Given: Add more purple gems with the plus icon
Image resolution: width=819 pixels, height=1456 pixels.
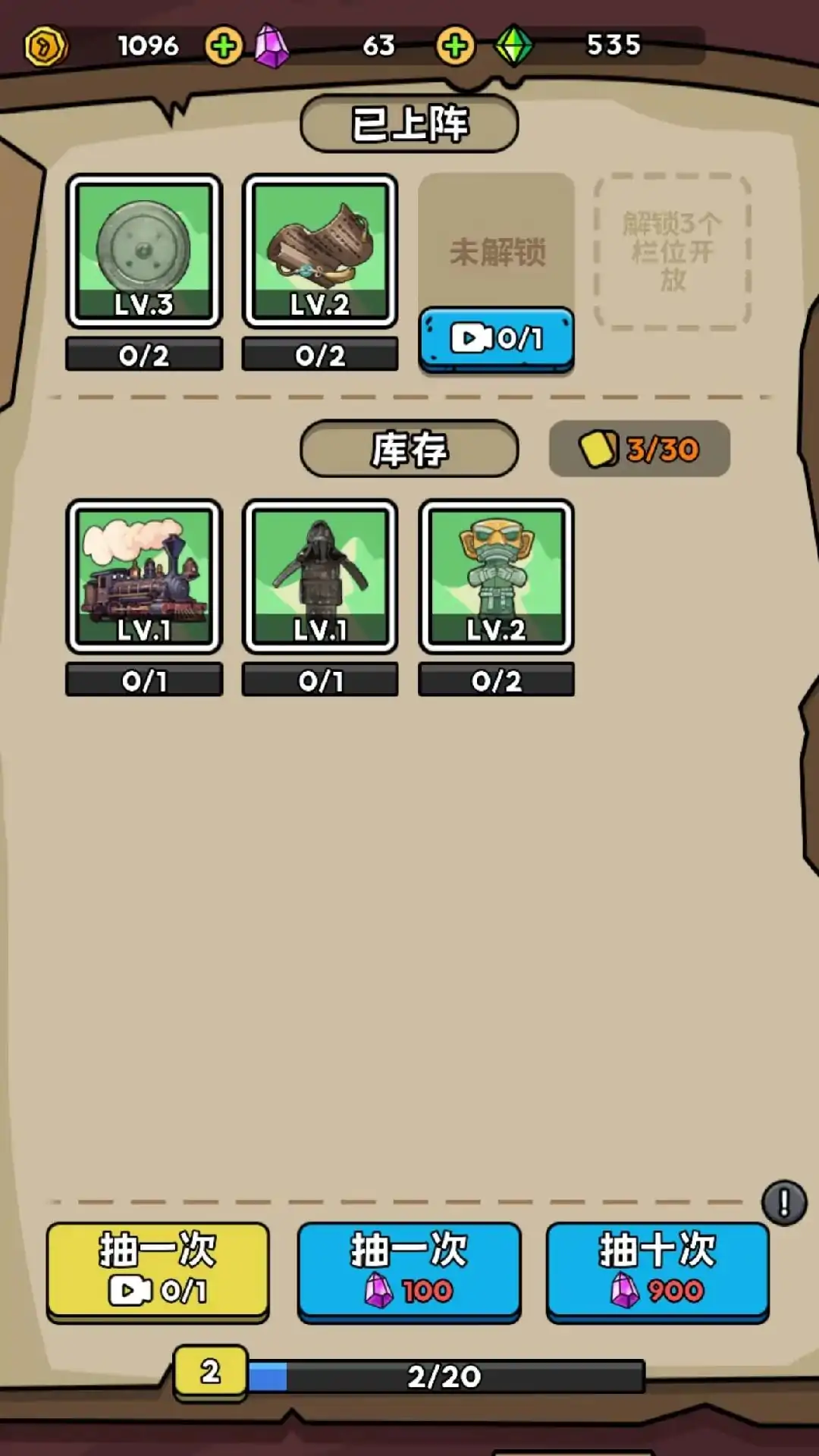Looking at the screenshot, I should 455,46.
